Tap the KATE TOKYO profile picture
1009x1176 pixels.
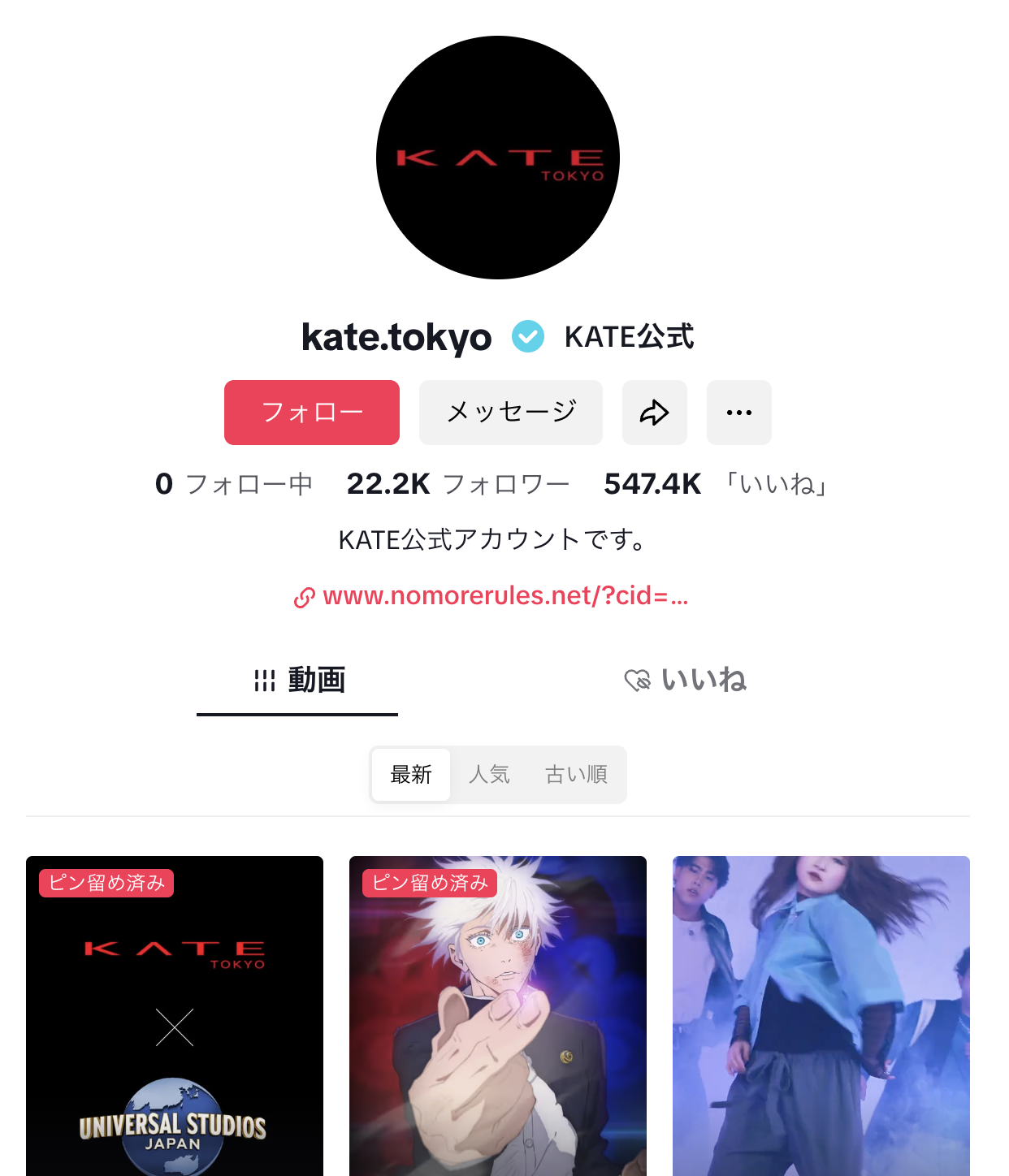coord(498,158)
